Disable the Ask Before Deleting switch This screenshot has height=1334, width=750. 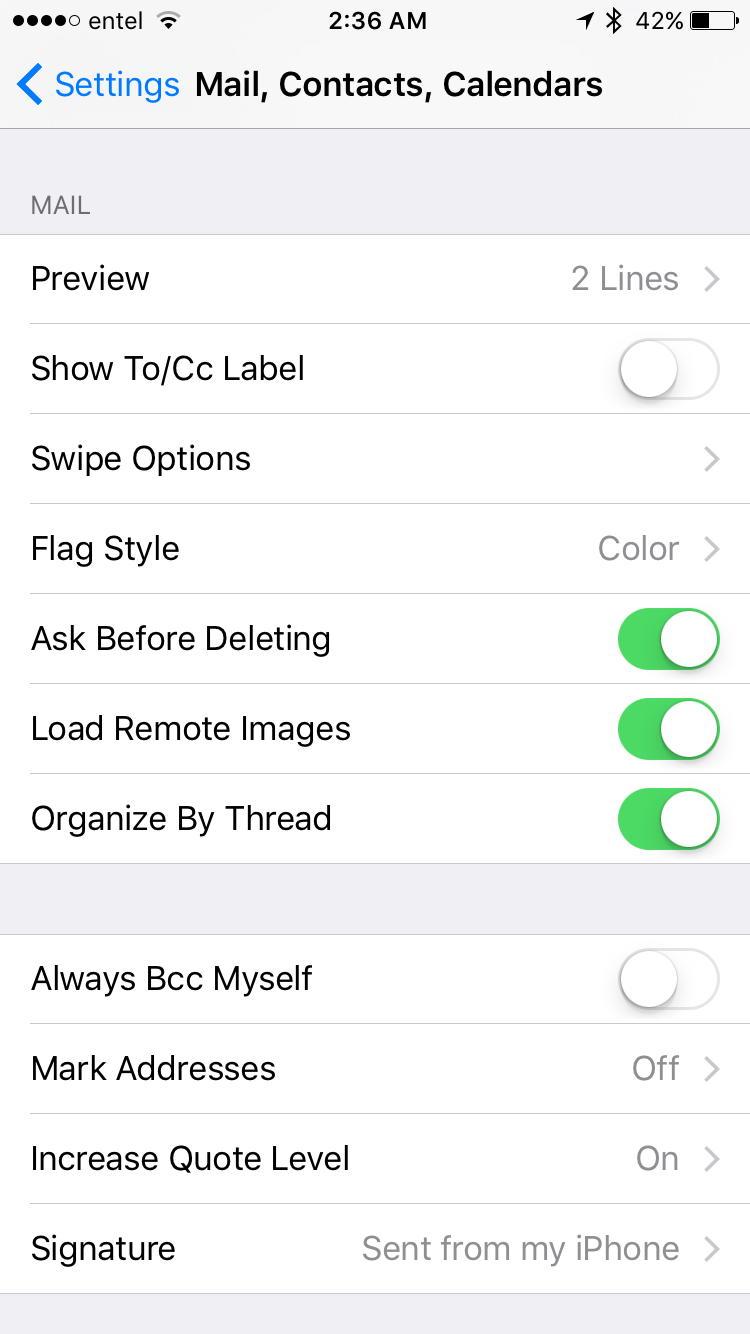point(668,638)
